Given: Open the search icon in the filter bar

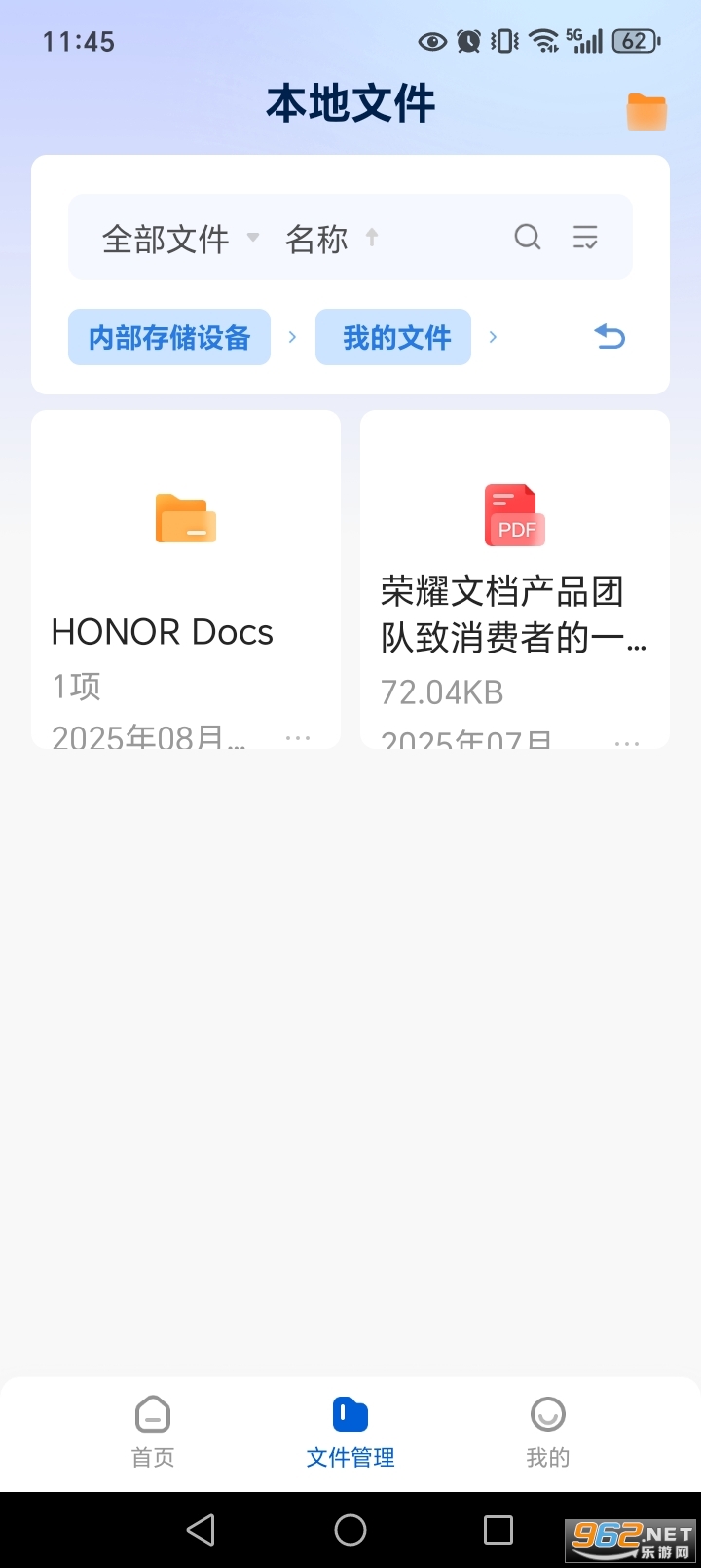Looking at the screenshot, I should click(x=528, y=237).
